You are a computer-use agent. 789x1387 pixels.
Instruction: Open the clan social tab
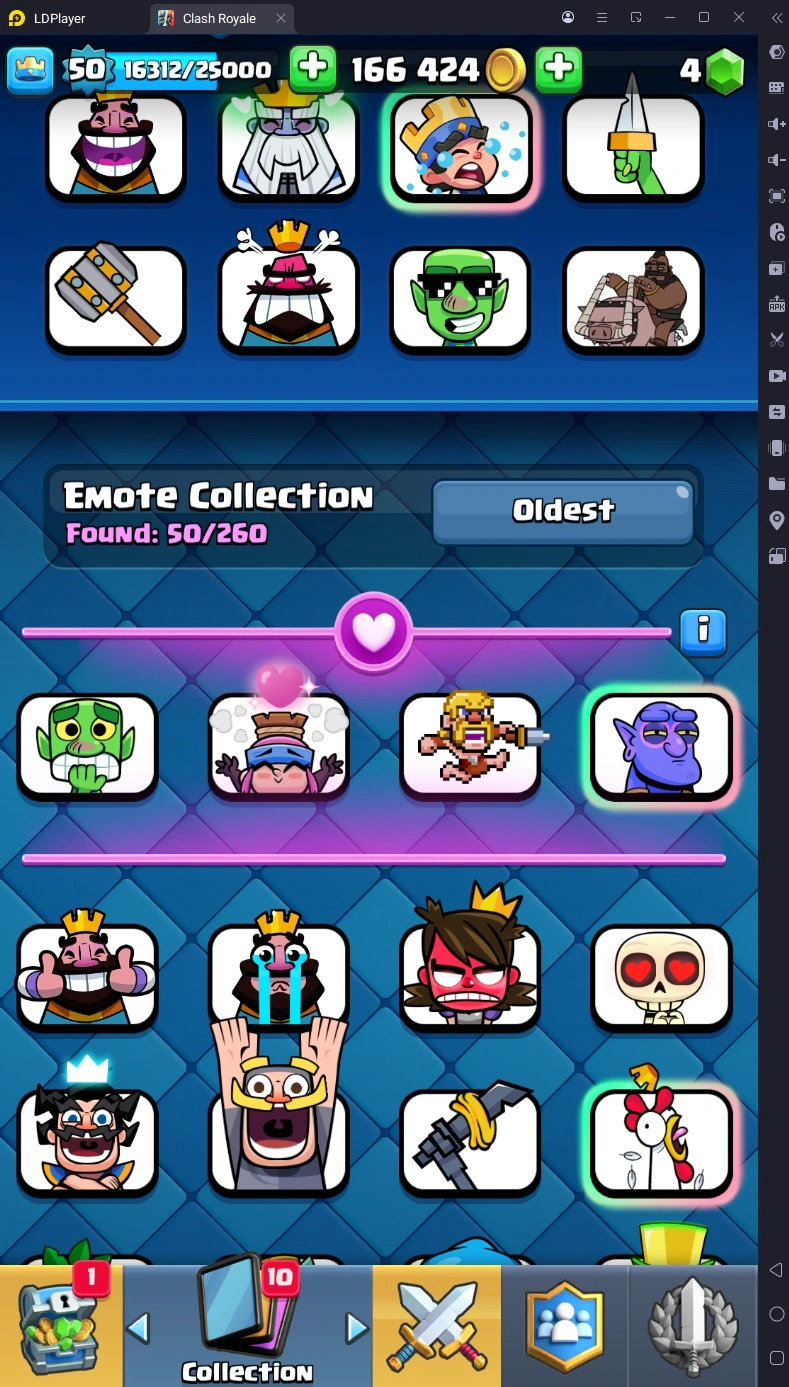(x=564, y=1325)
